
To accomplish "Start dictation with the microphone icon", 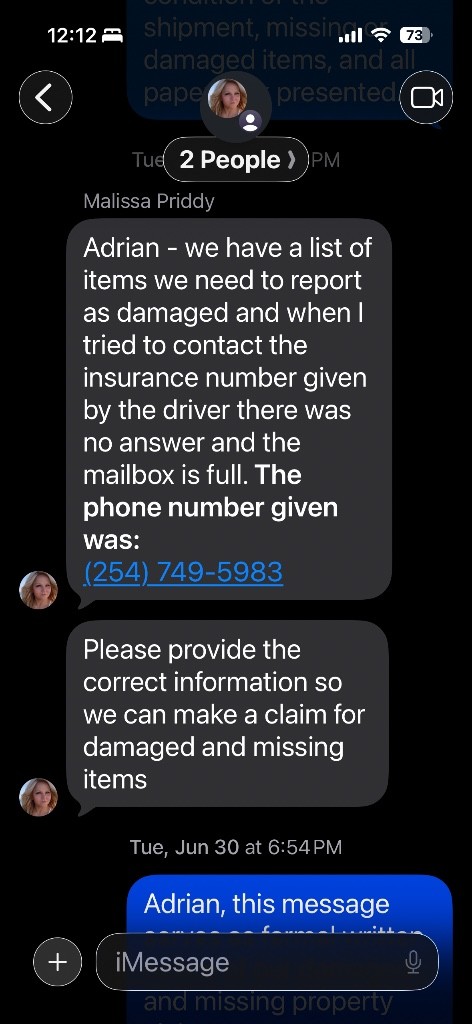I will tap(413, 962).
